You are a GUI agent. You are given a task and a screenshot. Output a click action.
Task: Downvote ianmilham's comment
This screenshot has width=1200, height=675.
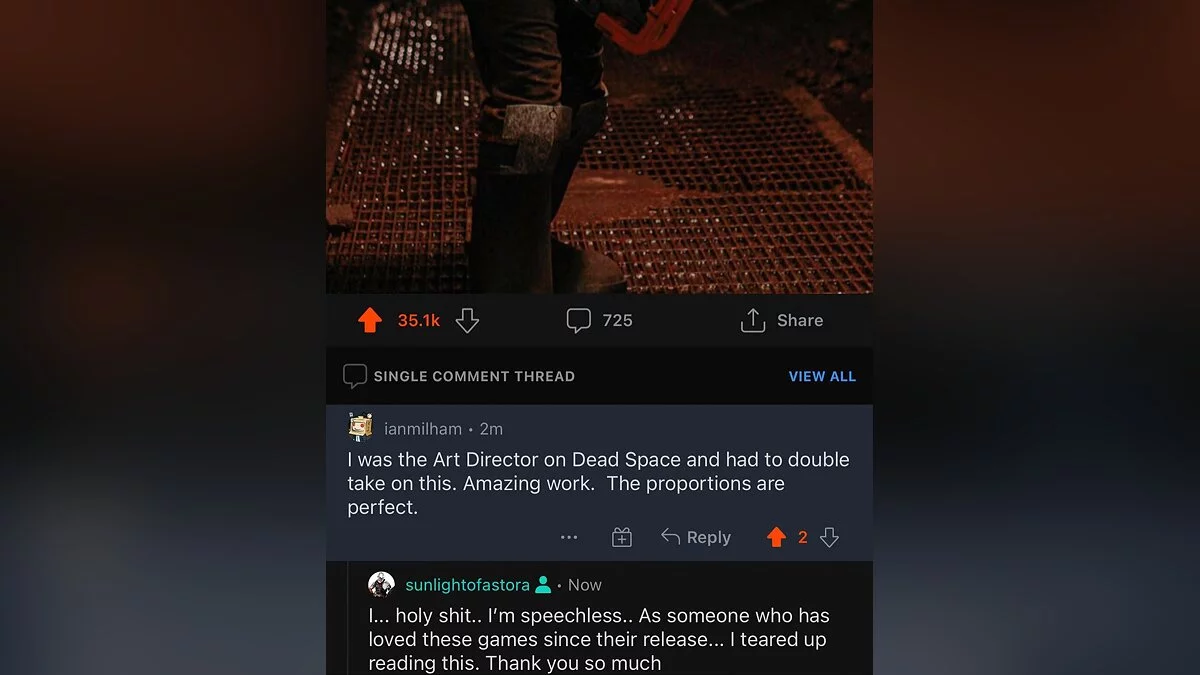829,538
